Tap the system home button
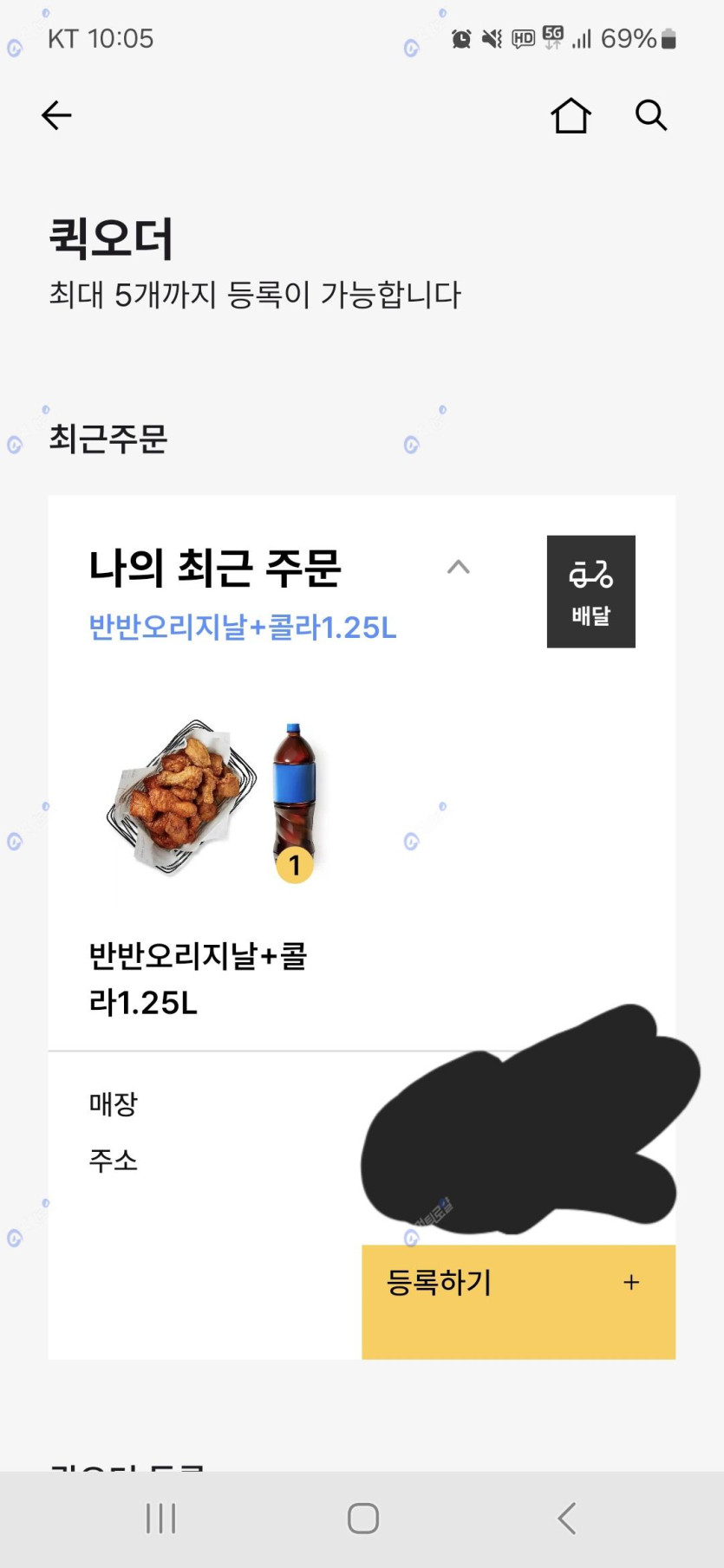This screenshot has height=1568, width=724. pos(362,1519)
